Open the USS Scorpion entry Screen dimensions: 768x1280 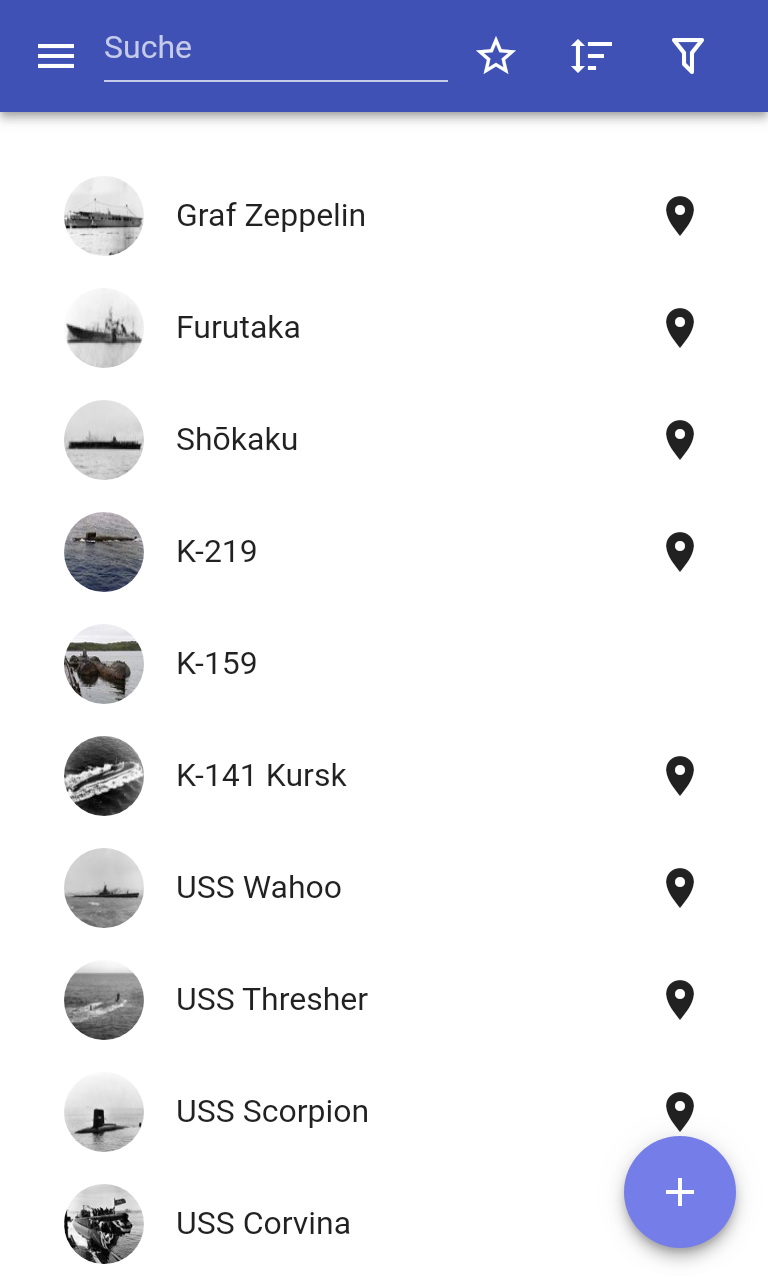(272, 1112)
